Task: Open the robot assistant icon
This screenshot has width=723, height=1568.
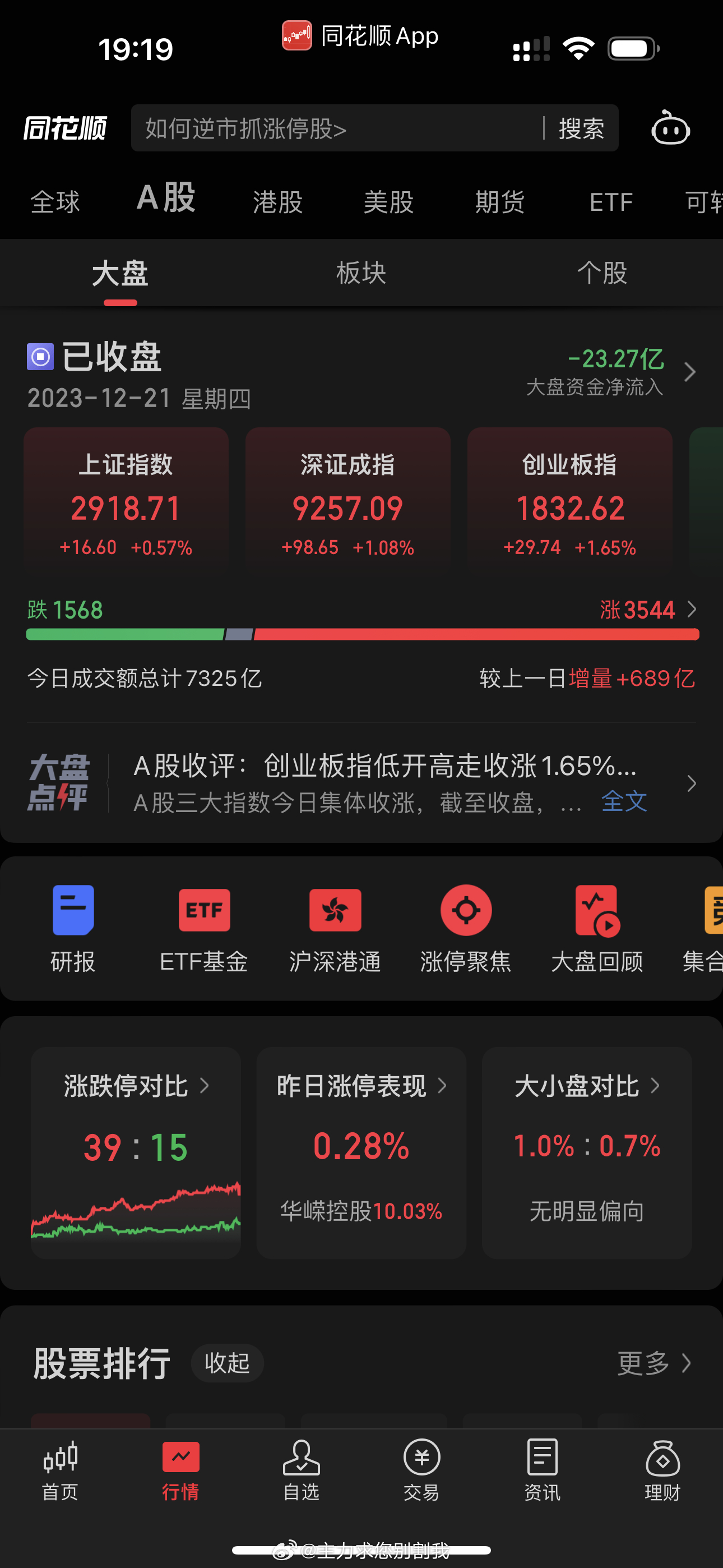Action: [x=670, y=128]
